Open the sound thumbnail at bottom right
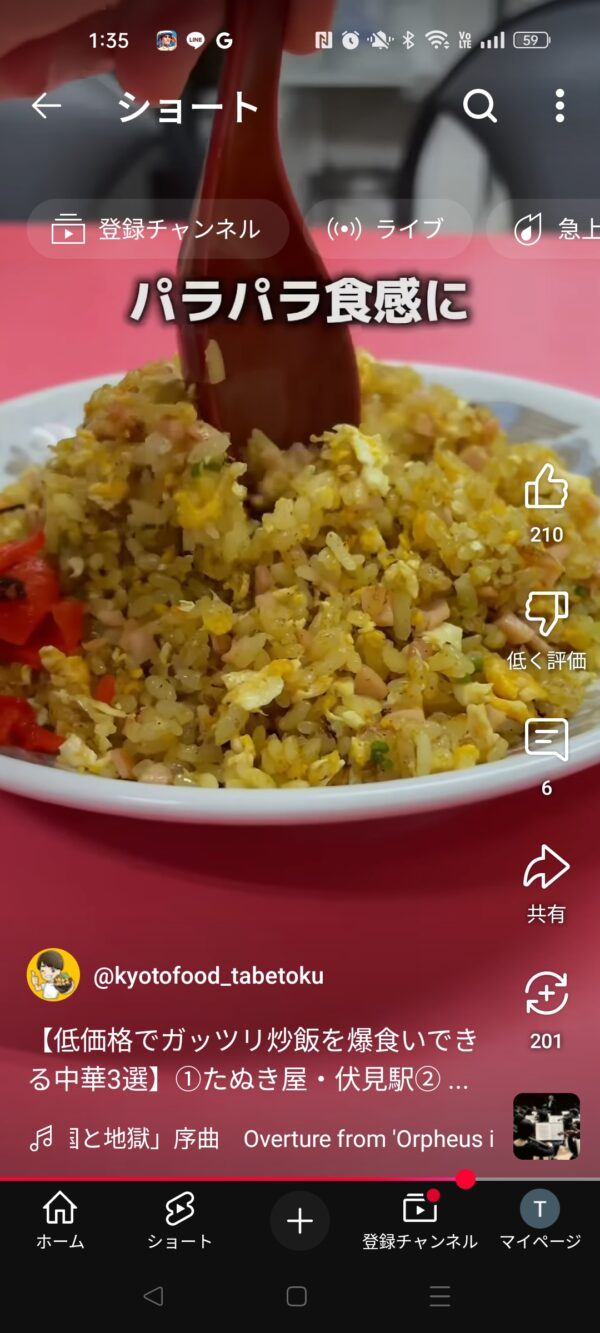This screenshot has height=1333, width=600. [546, 1126]
